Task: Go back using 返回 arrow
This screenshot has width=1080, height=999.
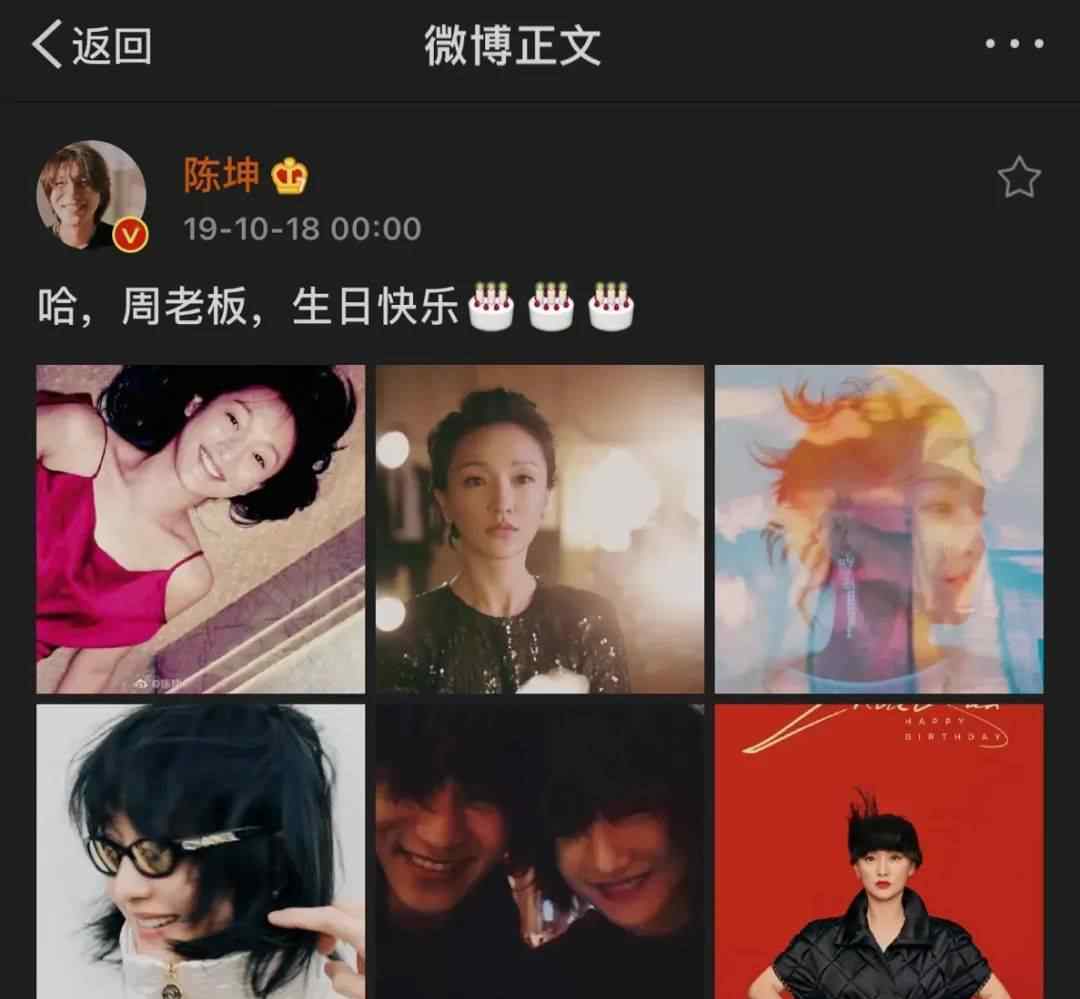Action: [x=90, y=46]
